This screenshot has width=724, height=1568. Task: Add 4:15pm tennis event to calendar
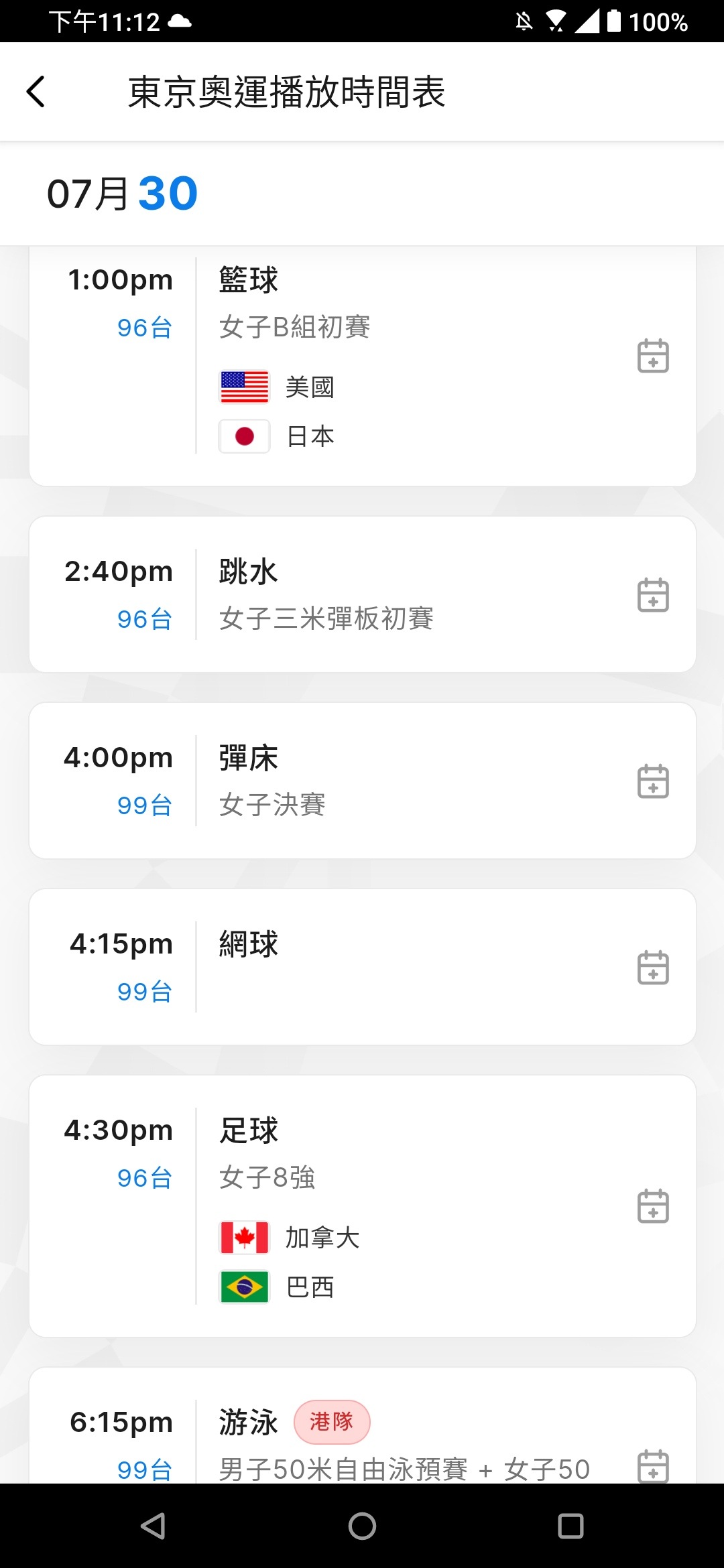coord(653,967)
